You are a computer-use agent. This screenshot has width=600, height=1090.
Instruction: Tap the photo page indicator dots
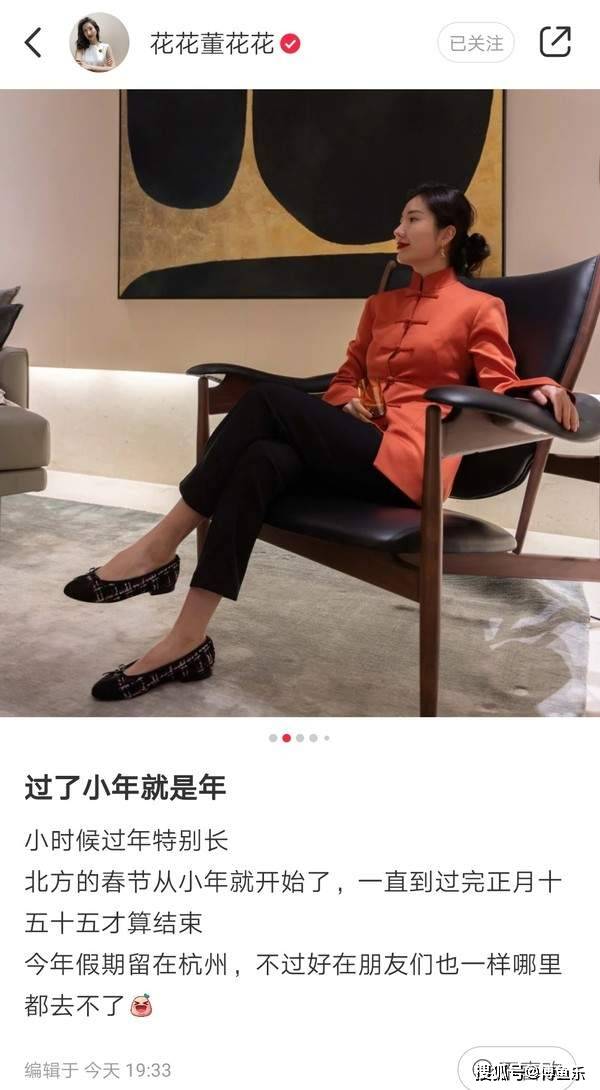[299, 738]
